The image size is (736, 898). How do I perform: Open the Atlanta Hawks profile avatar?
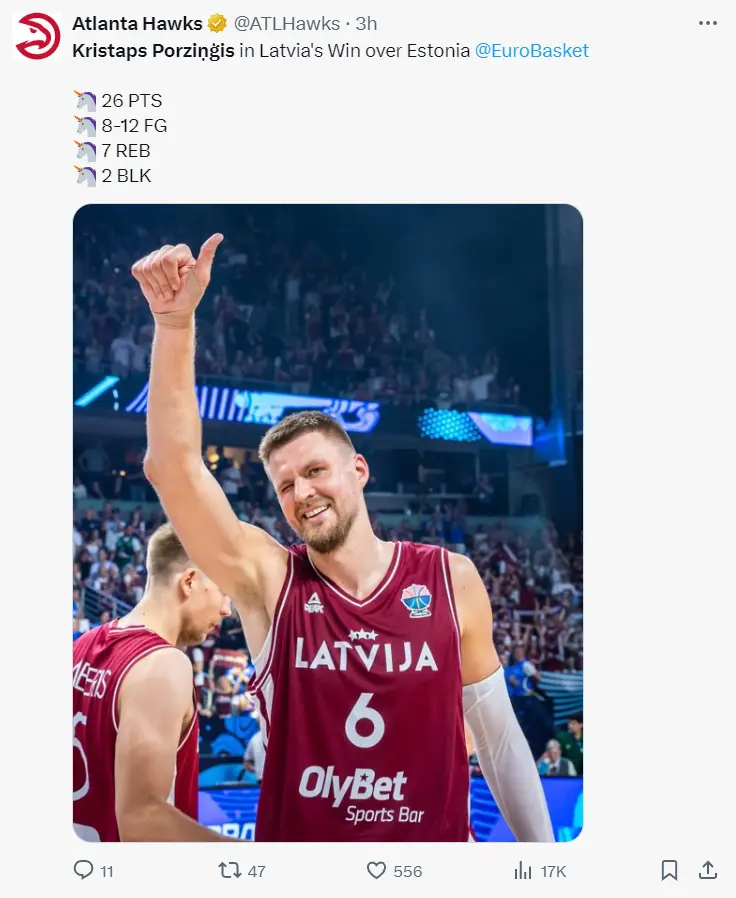38,36
